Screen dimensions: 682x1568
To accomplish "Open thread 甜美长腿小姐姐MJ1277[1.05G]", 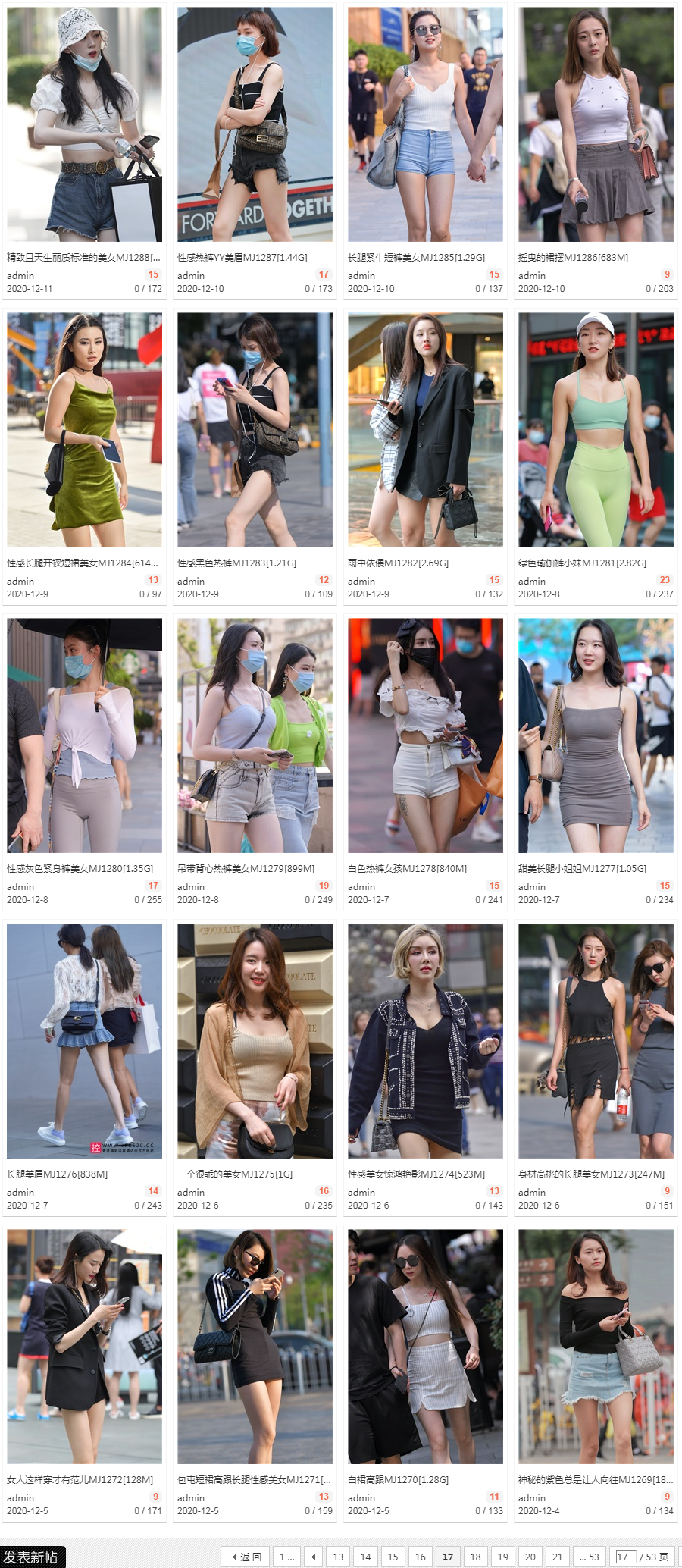I will tap(582, 869).
